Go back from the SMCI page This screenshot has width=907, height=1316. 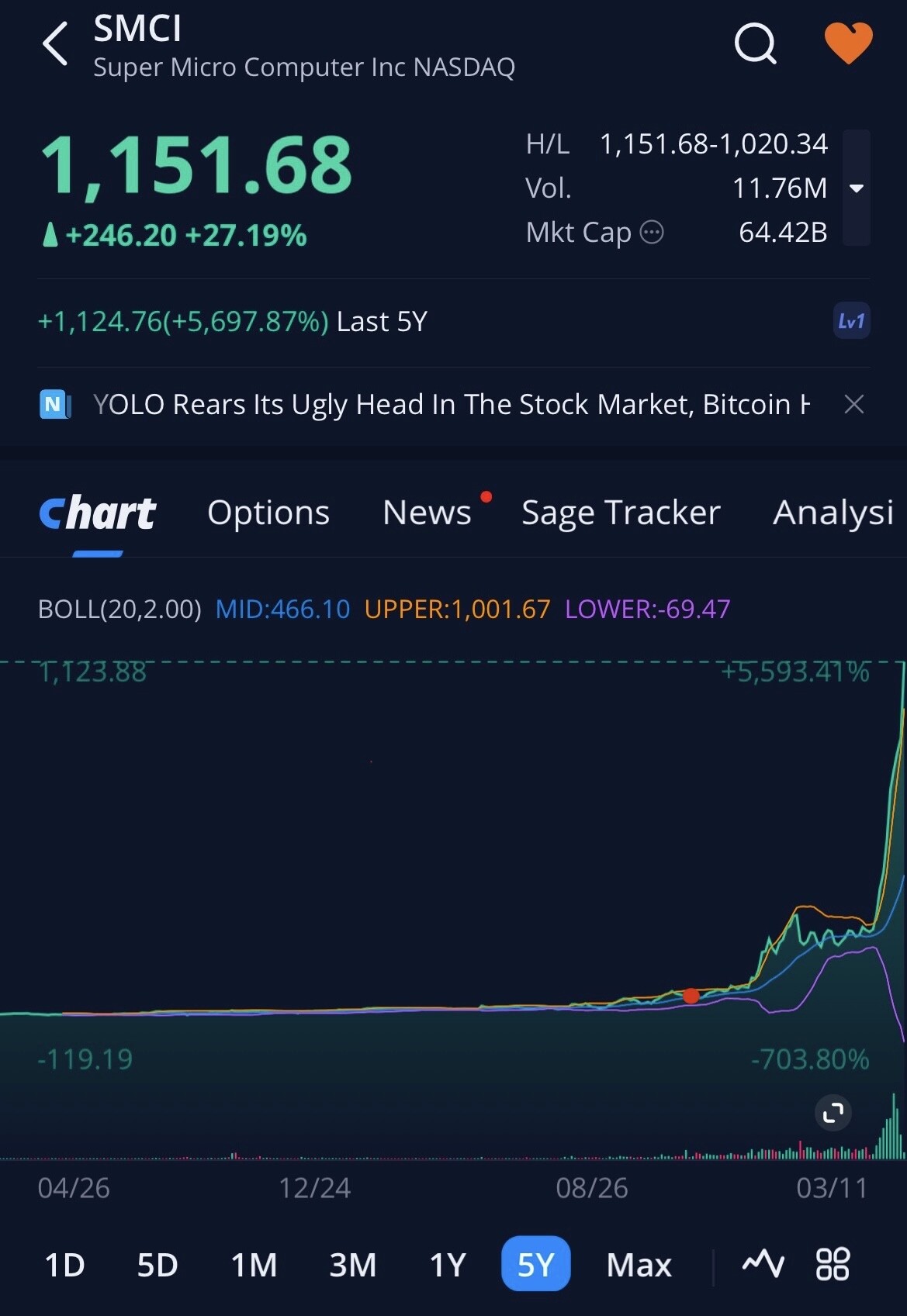coord(56,43)
